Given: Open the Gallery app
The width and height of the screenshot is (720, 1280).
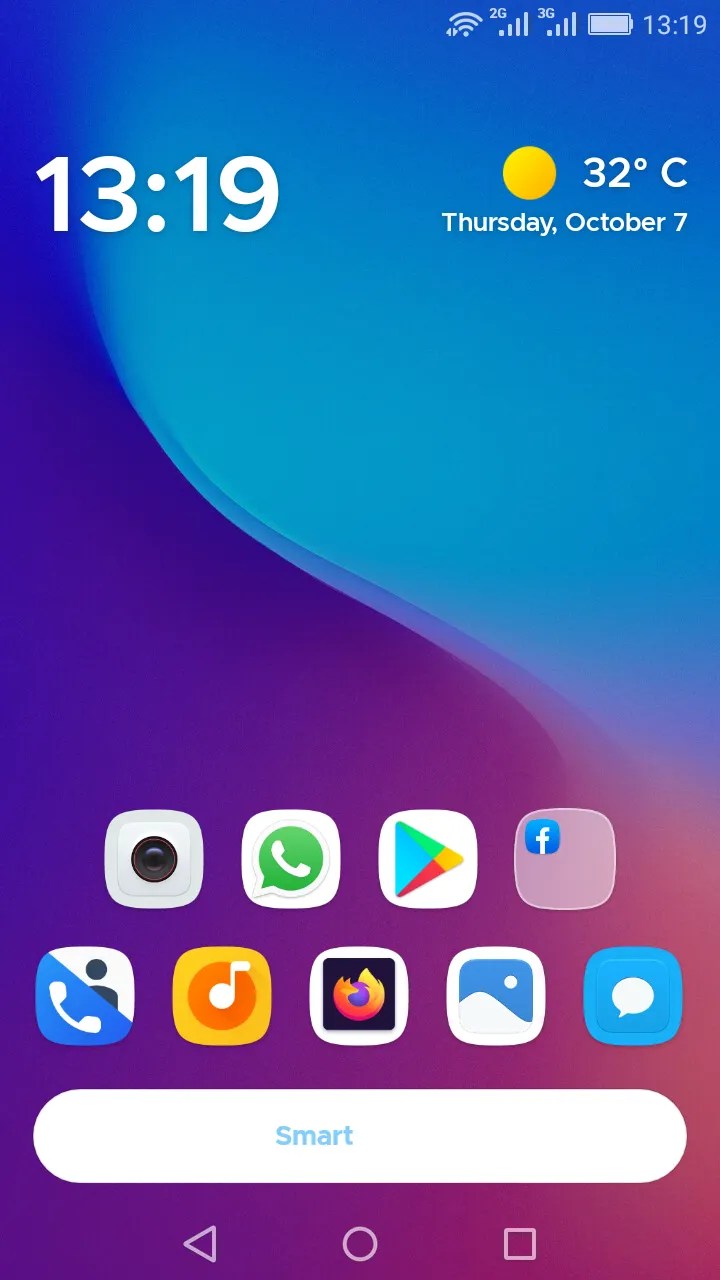Looking at the screenshot, I should (496, 996).
